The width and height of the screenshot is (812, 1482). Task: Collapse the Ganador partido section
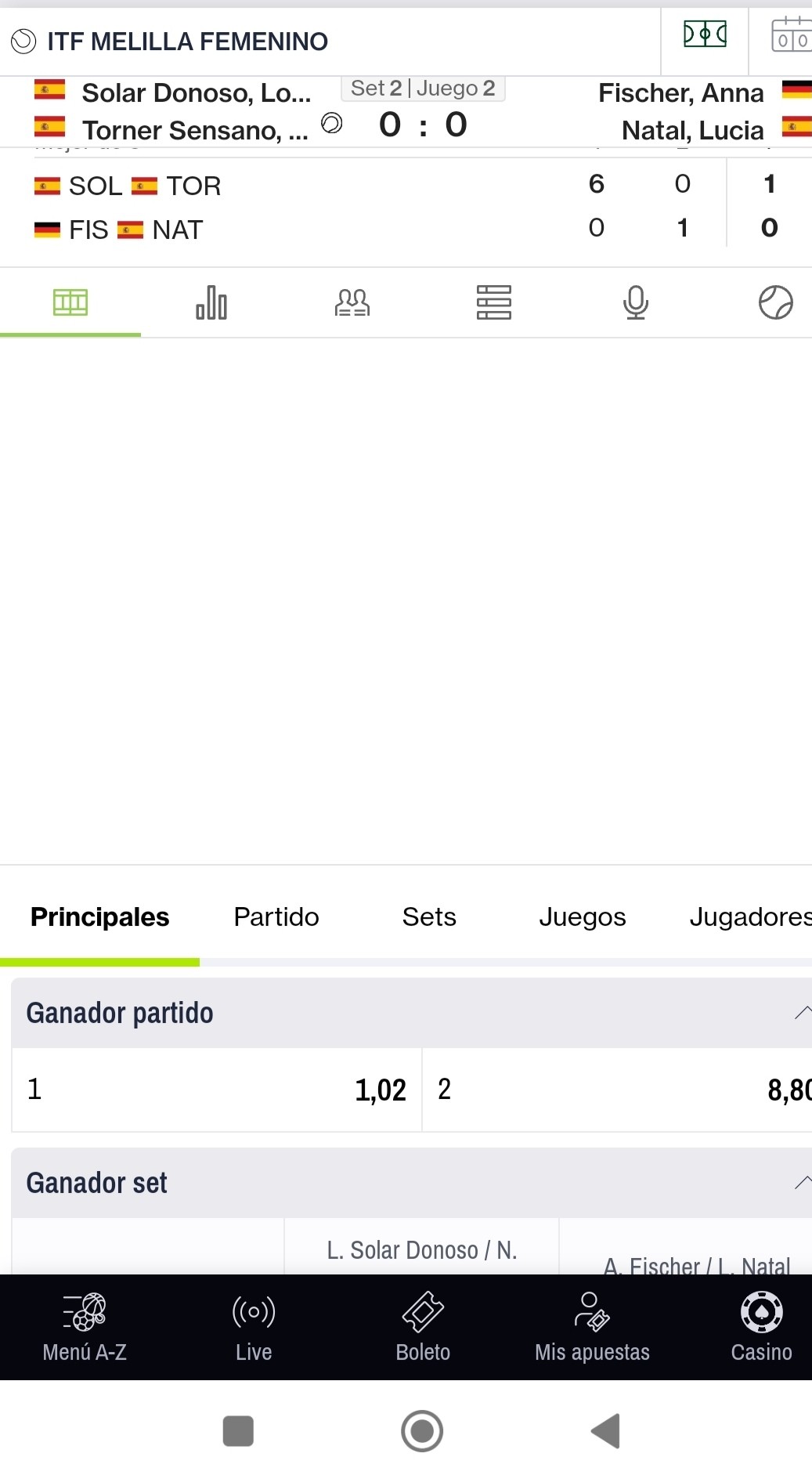(803, 1013)
